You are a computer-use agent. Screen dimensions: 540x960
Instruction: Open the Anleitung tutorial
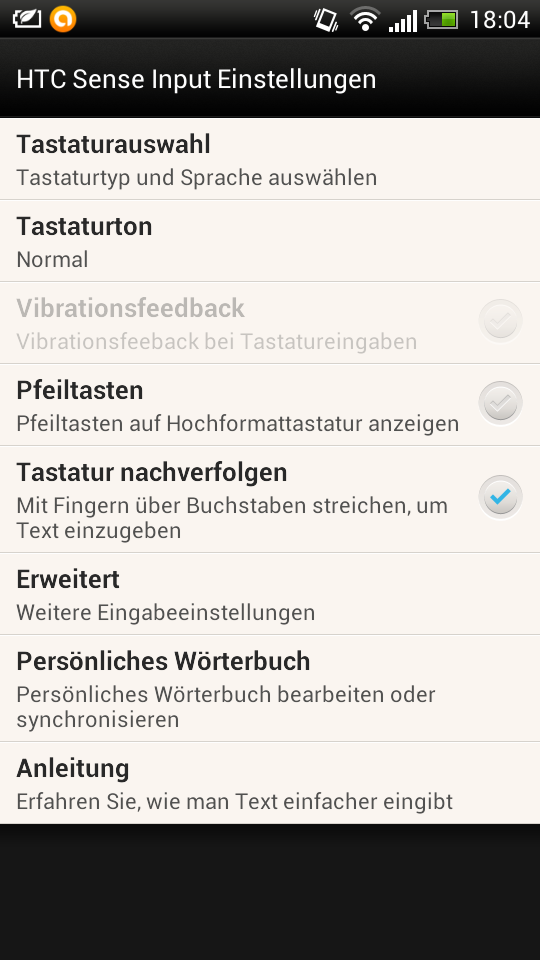pyautogui.click(x=270, y=783)
